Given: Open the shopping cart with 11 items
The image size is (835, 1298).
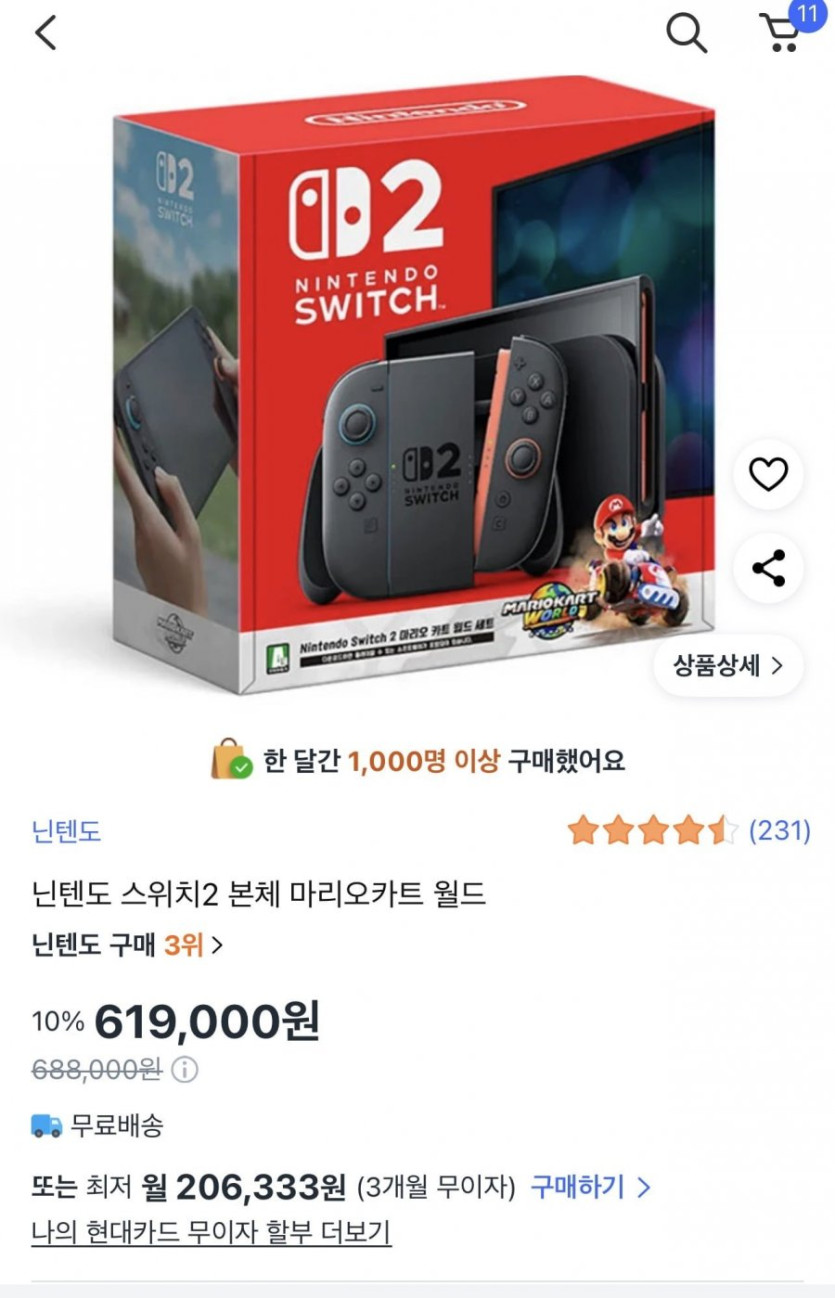Looking at the screenshot, I should click(781, 33).
